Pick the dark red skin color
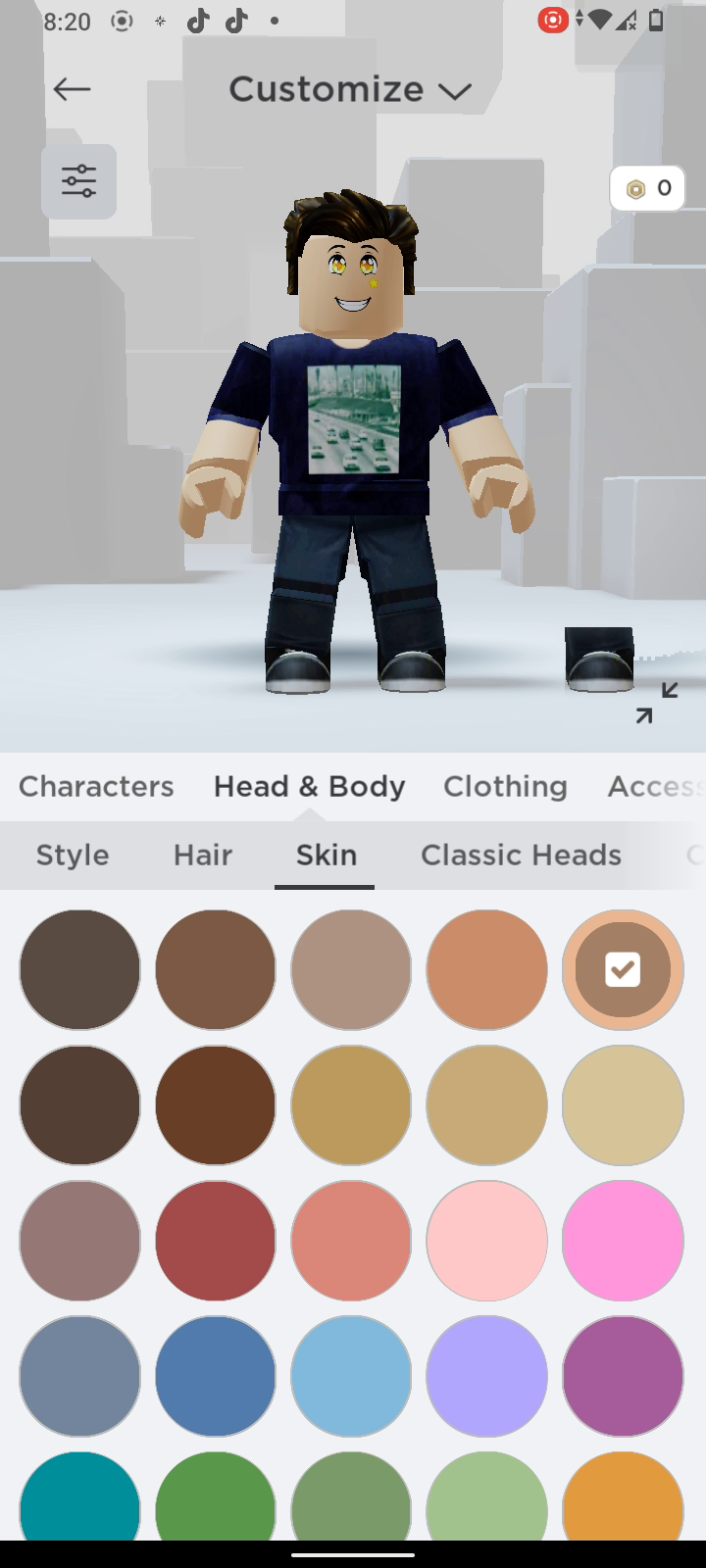 coord(216,1241)
